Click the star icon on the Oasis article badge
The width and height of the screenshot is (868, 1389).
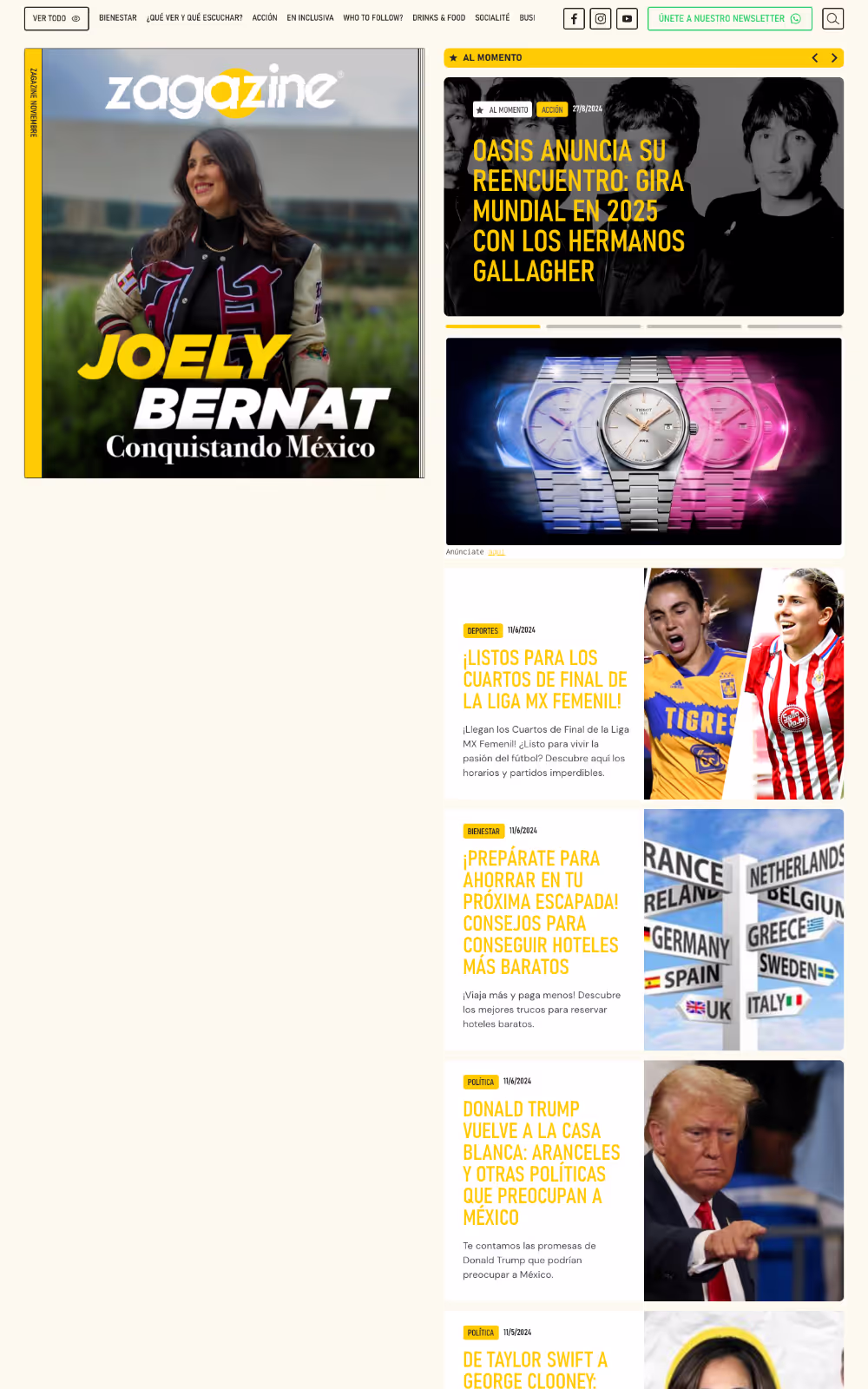(x=479, y=109)
